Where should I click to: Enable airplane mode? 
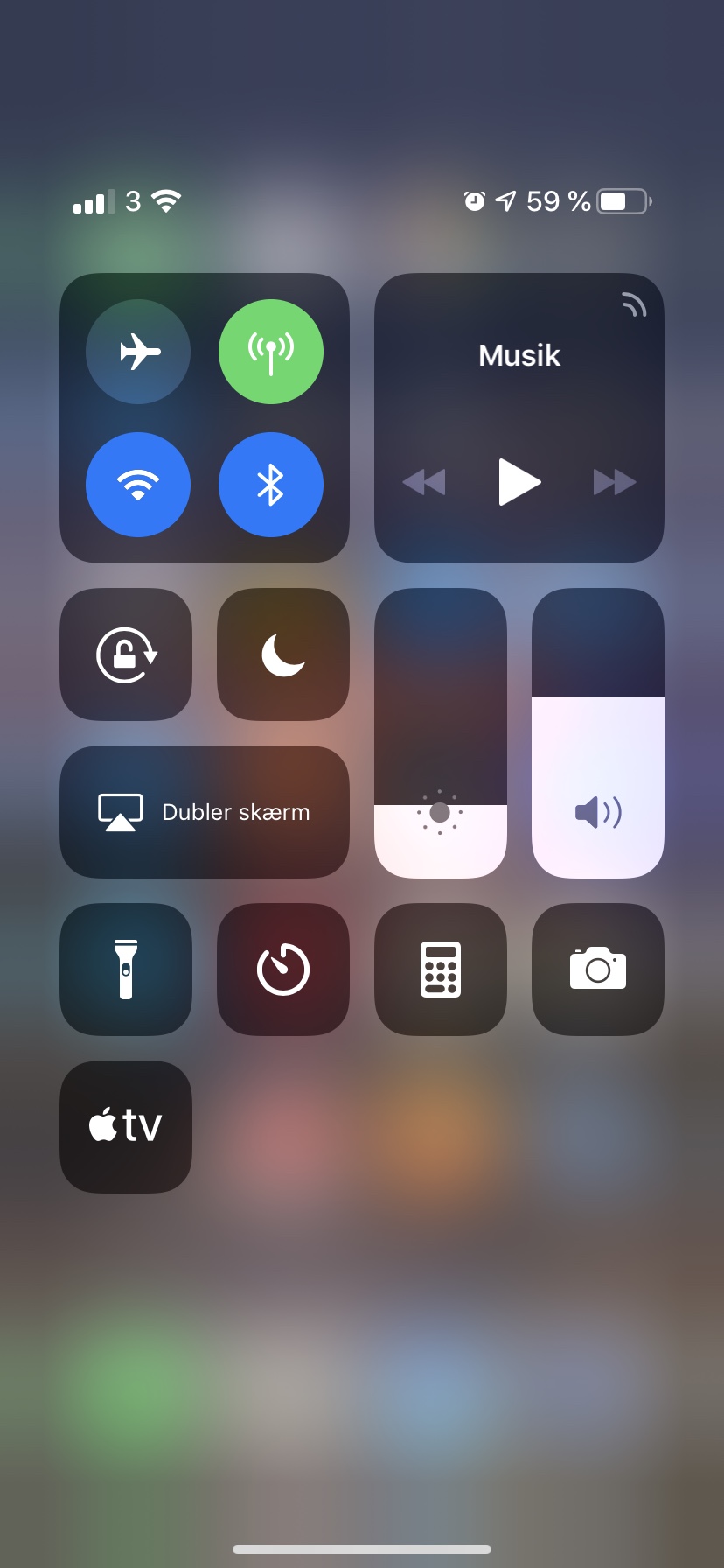click(138, 352)
